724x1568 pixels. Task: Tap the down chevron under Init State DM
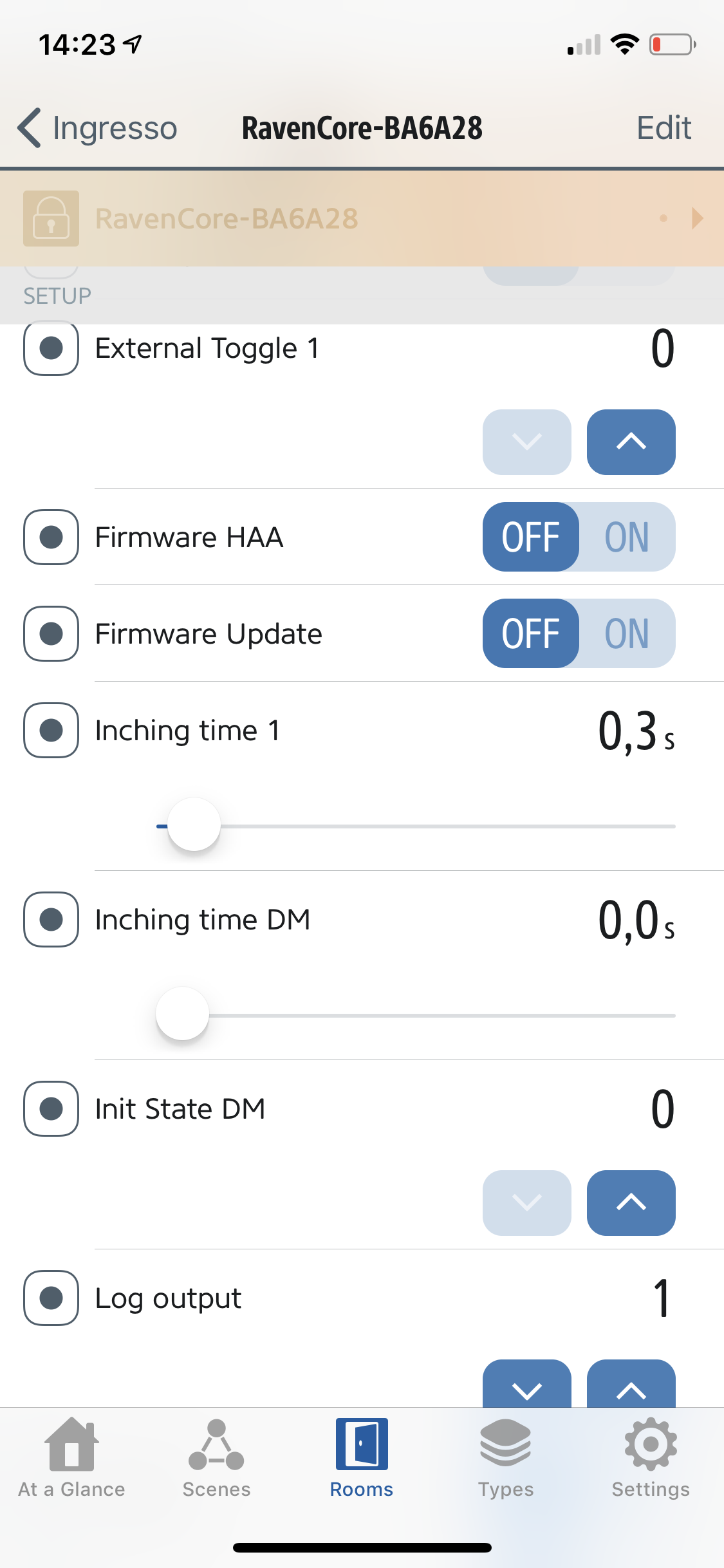[x=526, y=1203]
